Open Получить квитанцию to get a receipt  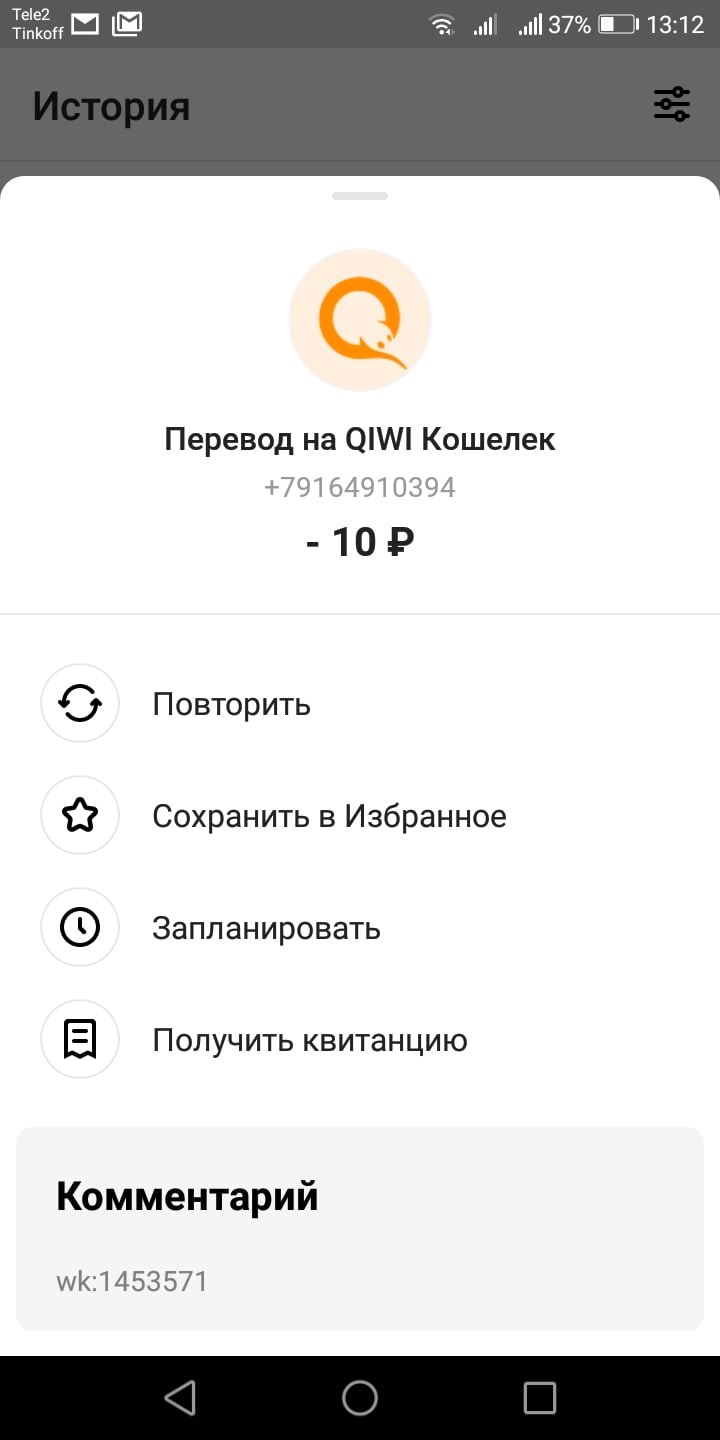point(309,1040)
